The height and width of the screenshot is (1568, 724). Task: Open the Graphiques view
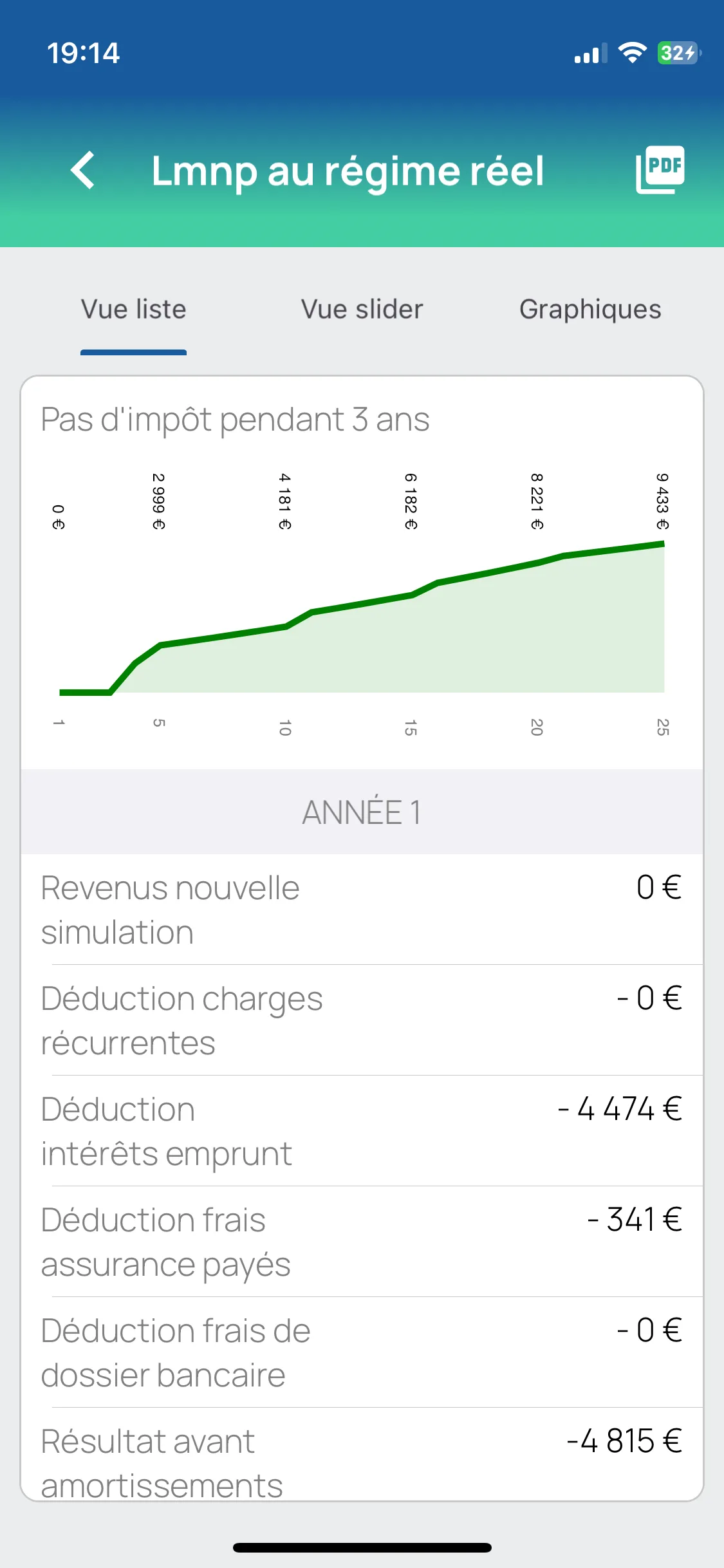(589, 309)
